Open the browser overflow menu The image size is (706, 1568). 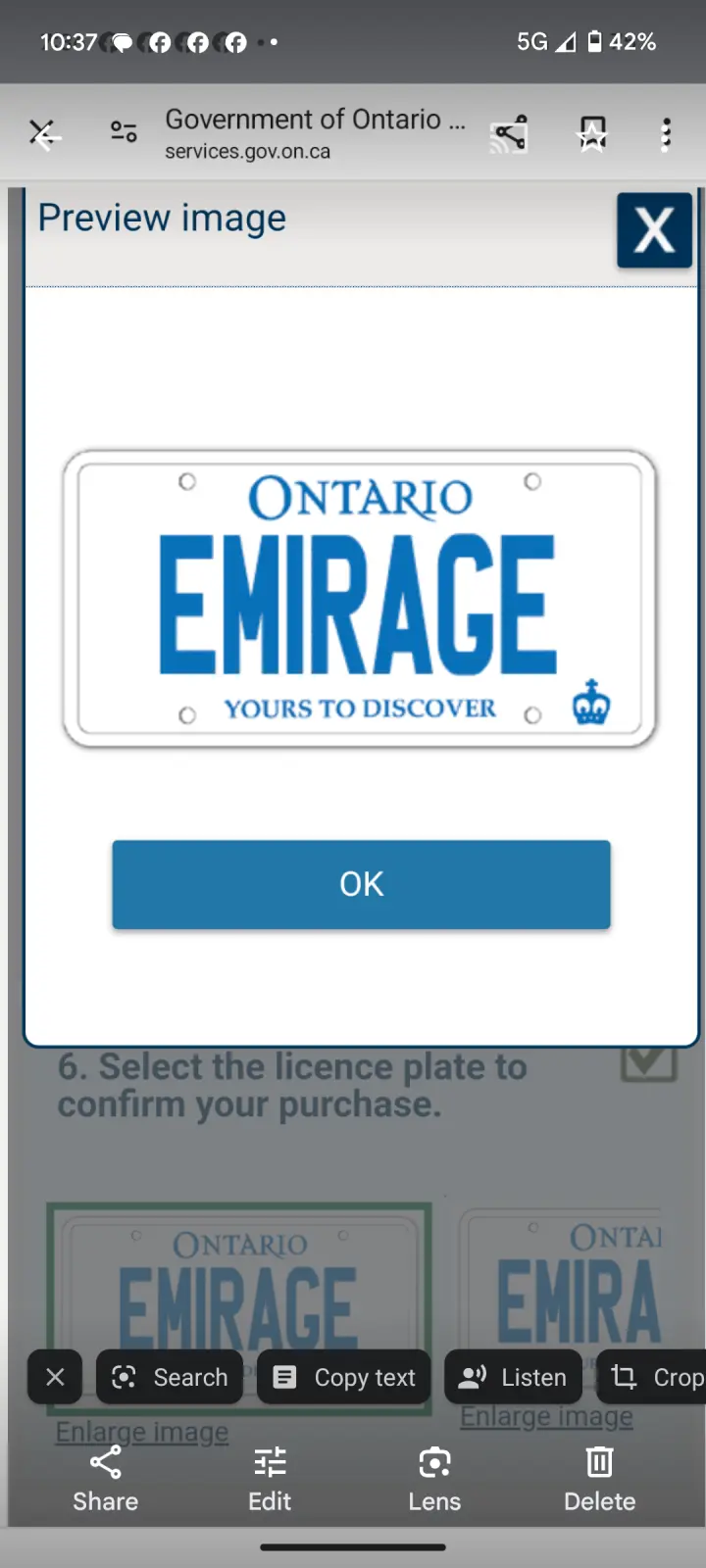pos(666,134)
